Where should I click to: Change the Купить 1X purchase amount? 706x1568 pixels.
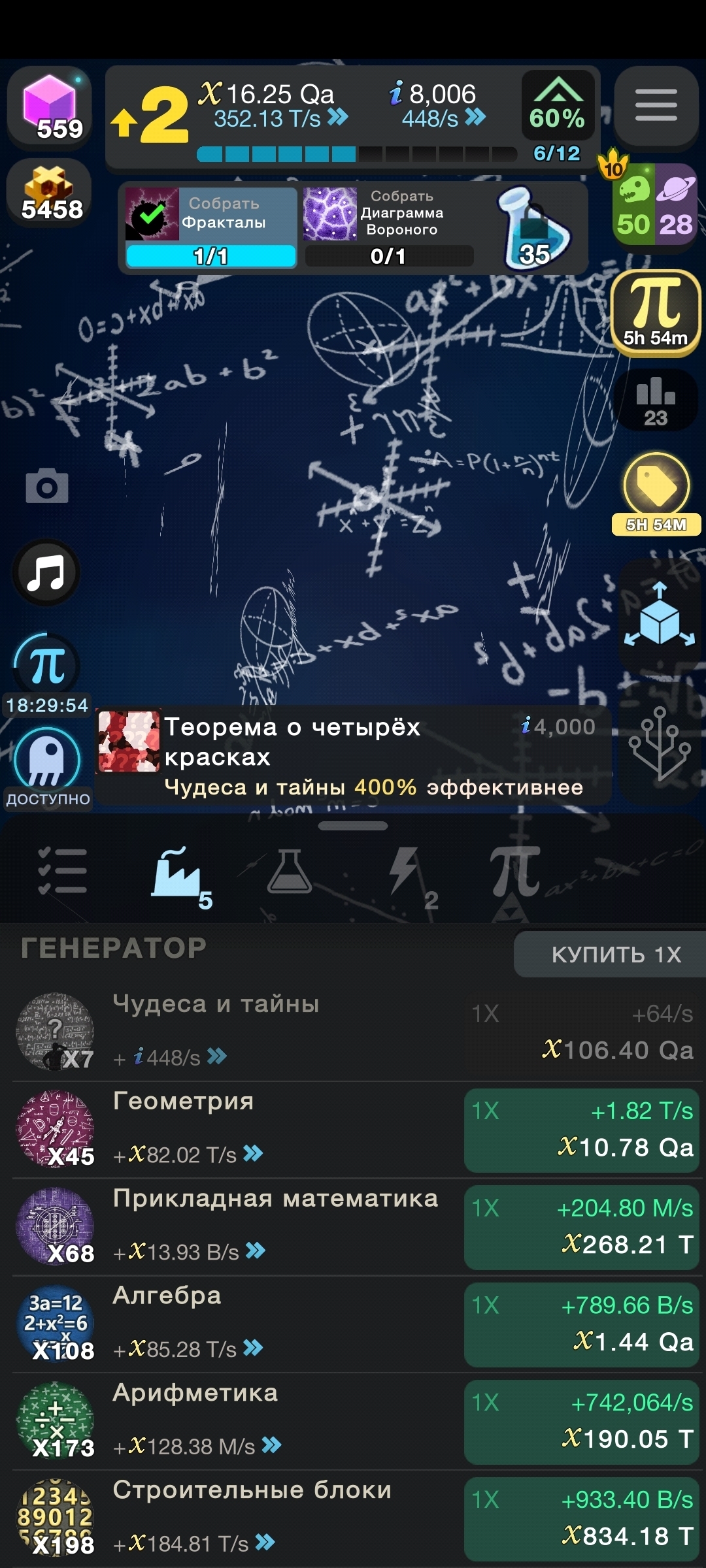(614, 955)
